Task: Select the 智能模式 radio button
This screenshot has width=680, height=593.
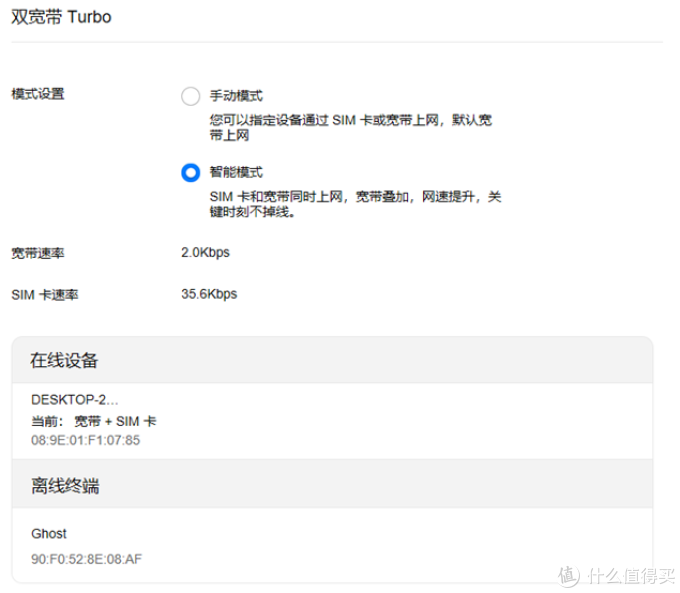Action: [x=190, y=172]
